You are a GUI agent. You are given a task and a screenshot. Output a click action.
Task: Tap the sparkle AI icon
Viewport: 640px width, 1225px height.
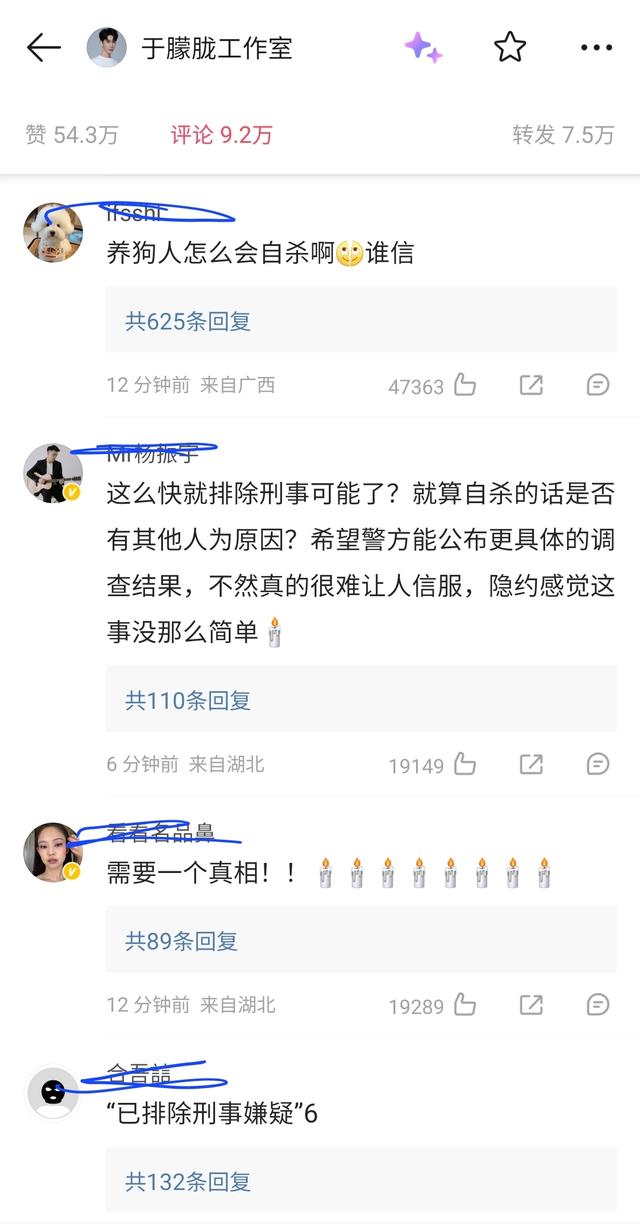click(x=423, y=47)
